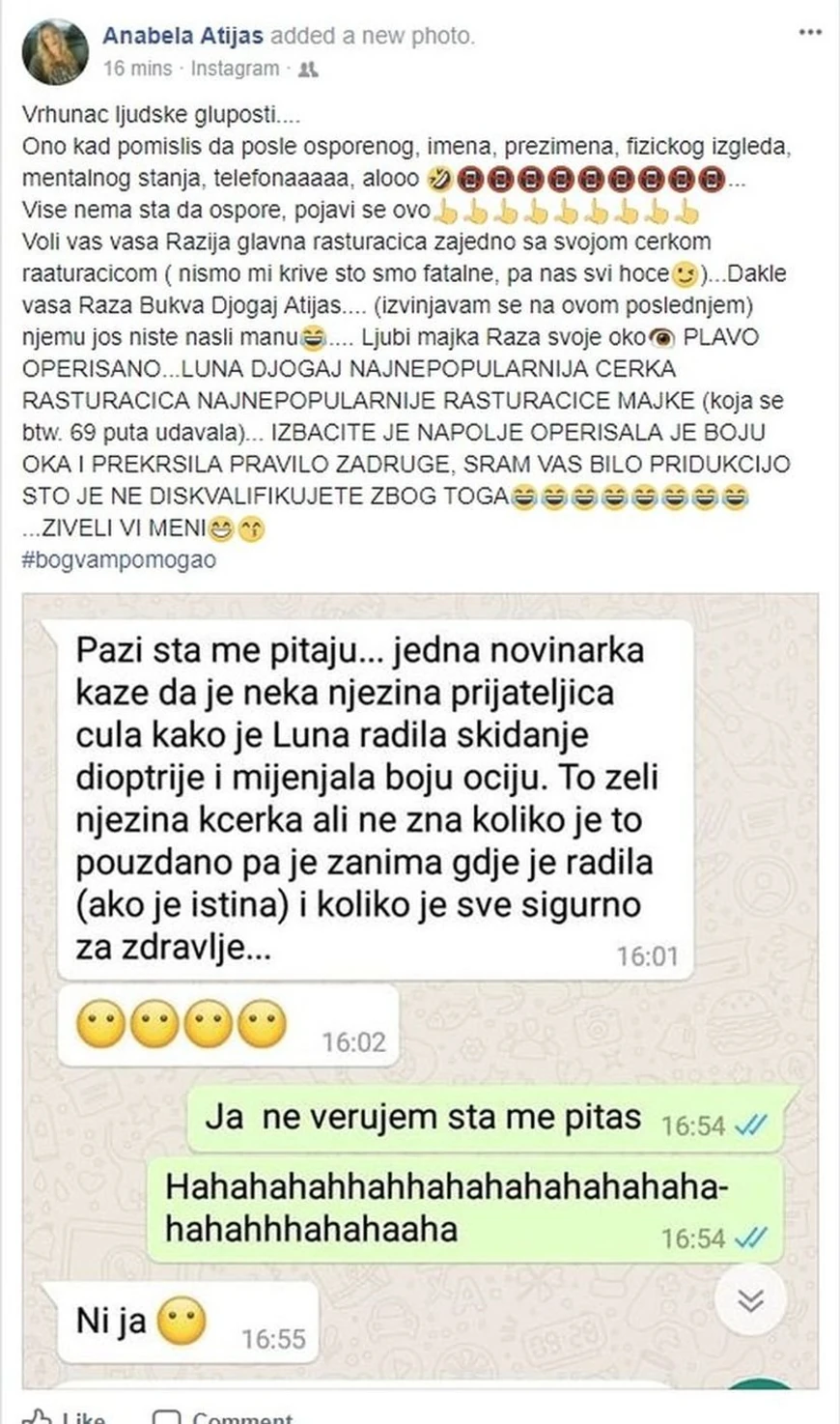Open the attached WhatsApp screenshot photo
This screenshot has height=1424, width=840.
420,985
